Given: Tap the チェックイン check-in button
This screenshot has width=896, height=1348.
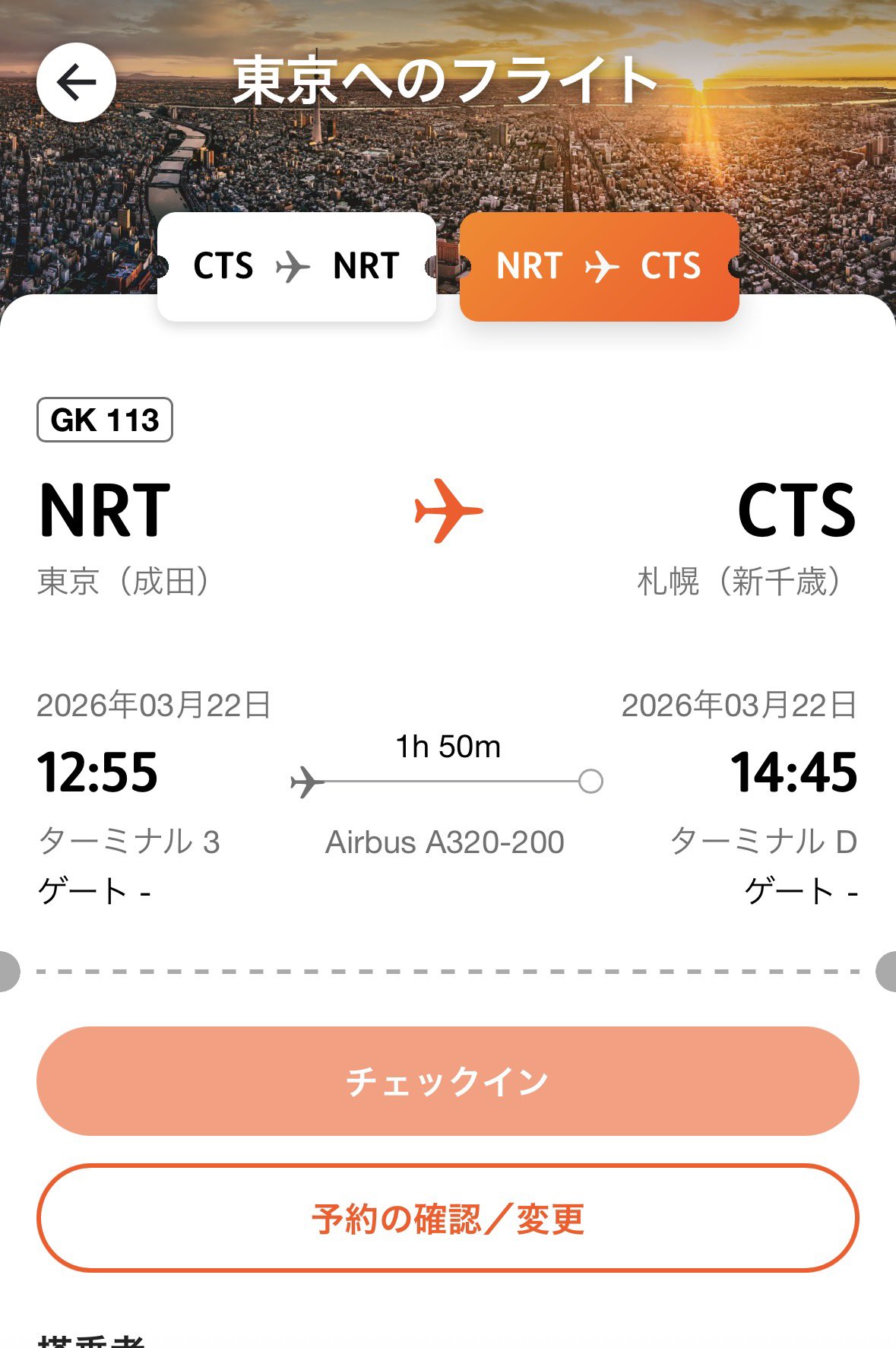Looking at the screenshot, I should click(x=448, y=1080).
